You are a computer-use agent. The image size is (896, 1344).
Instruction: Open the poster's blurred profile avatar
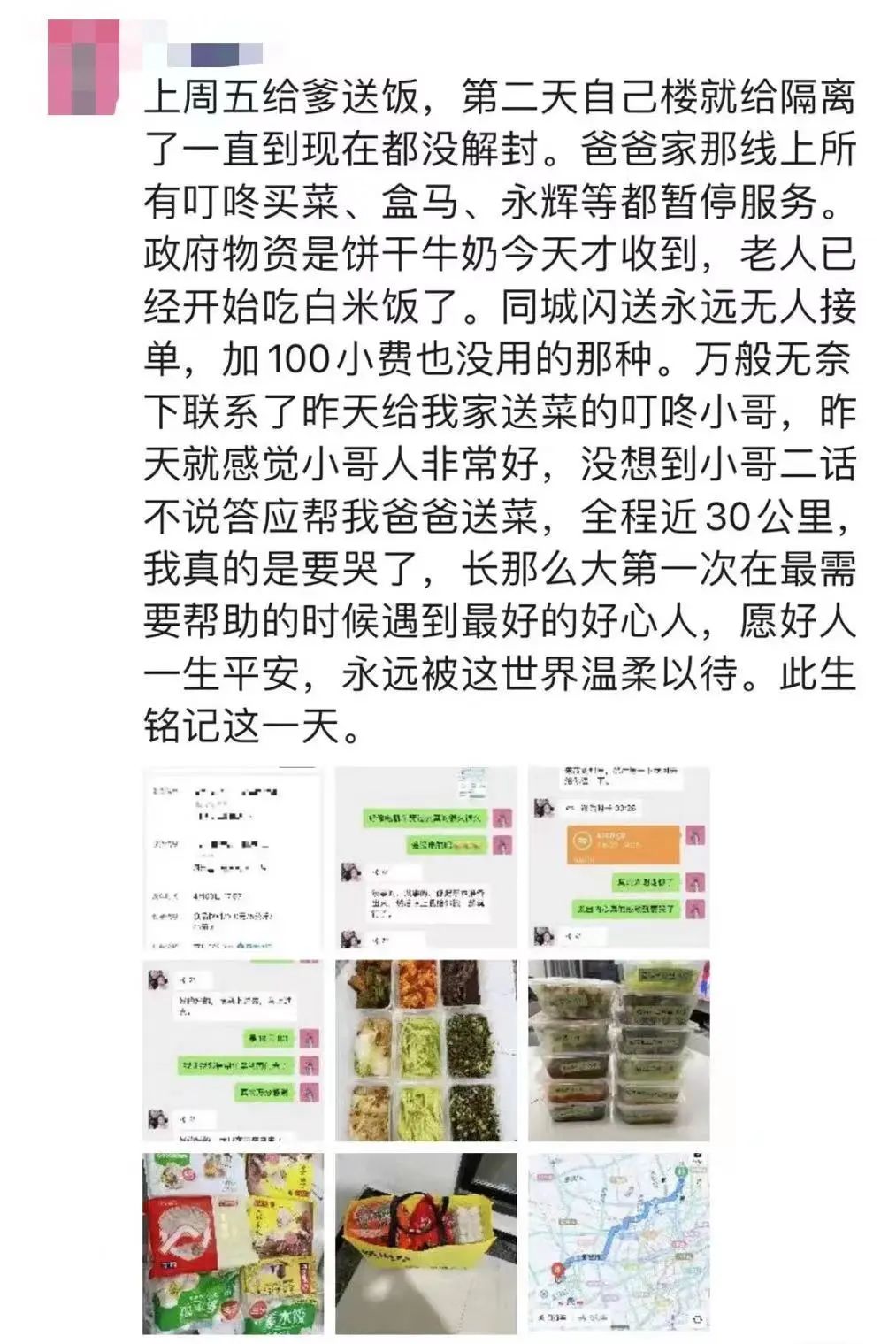(x=82, y=67)
